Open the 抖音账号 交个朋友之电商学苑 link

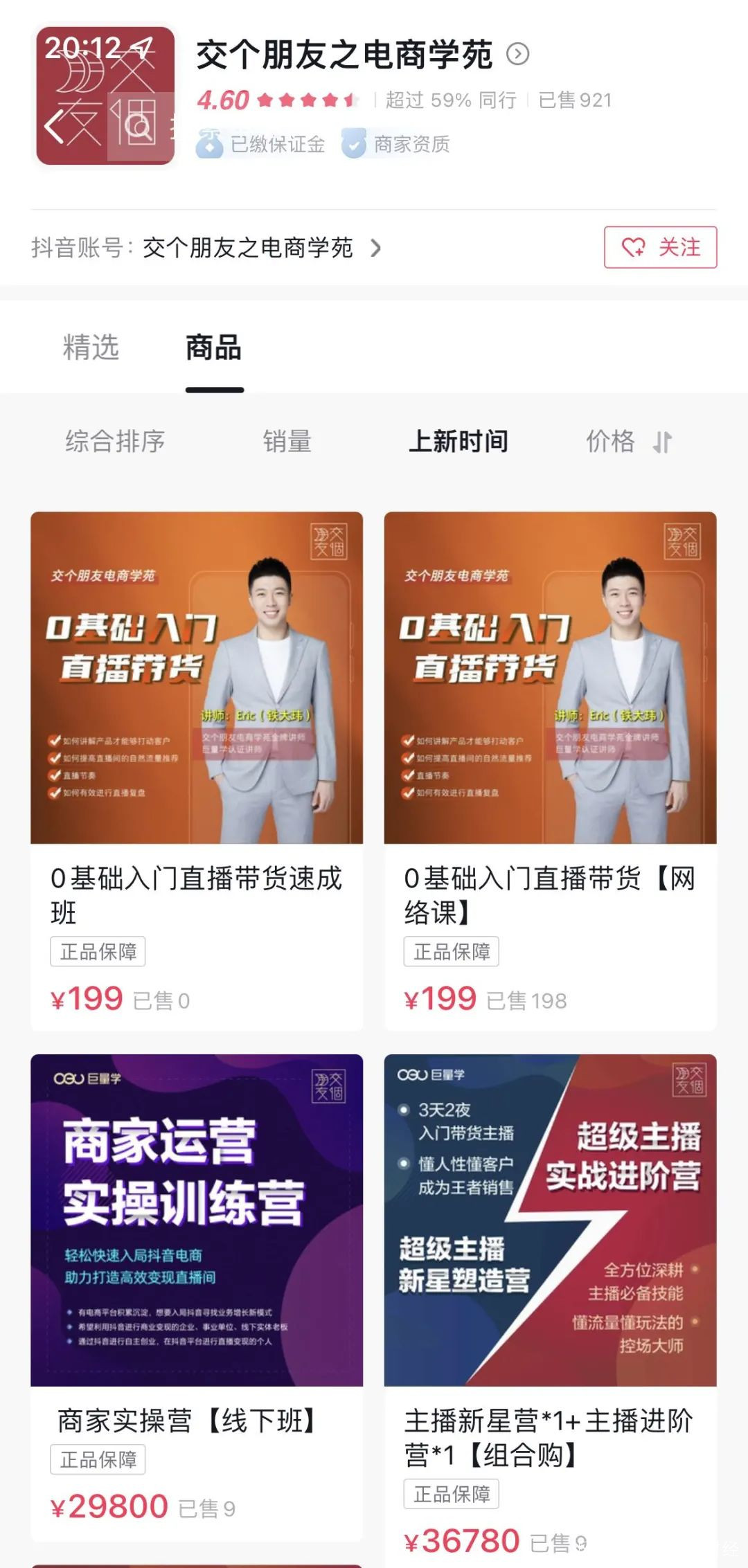click(x=262, y=248)
